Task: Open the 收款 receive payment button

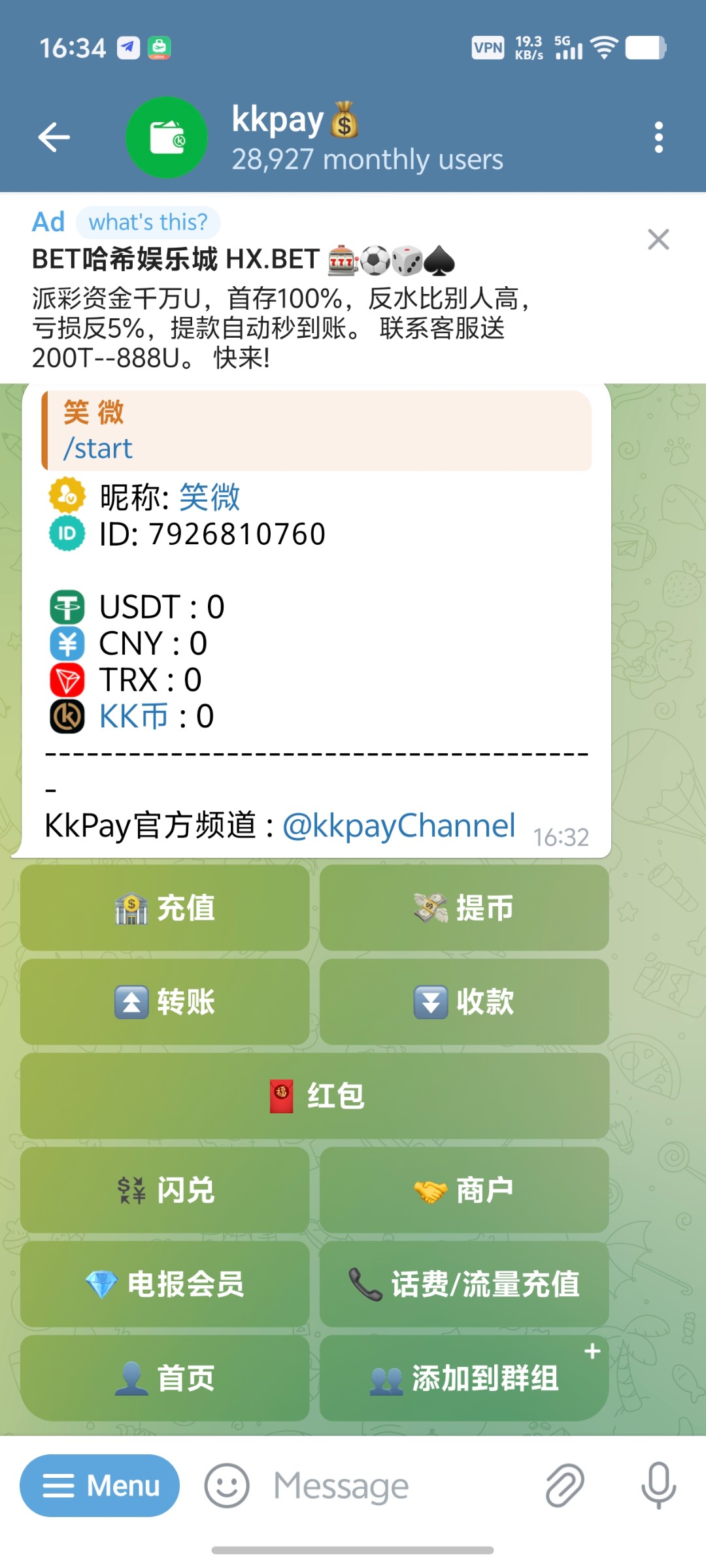Action: 464,1002
